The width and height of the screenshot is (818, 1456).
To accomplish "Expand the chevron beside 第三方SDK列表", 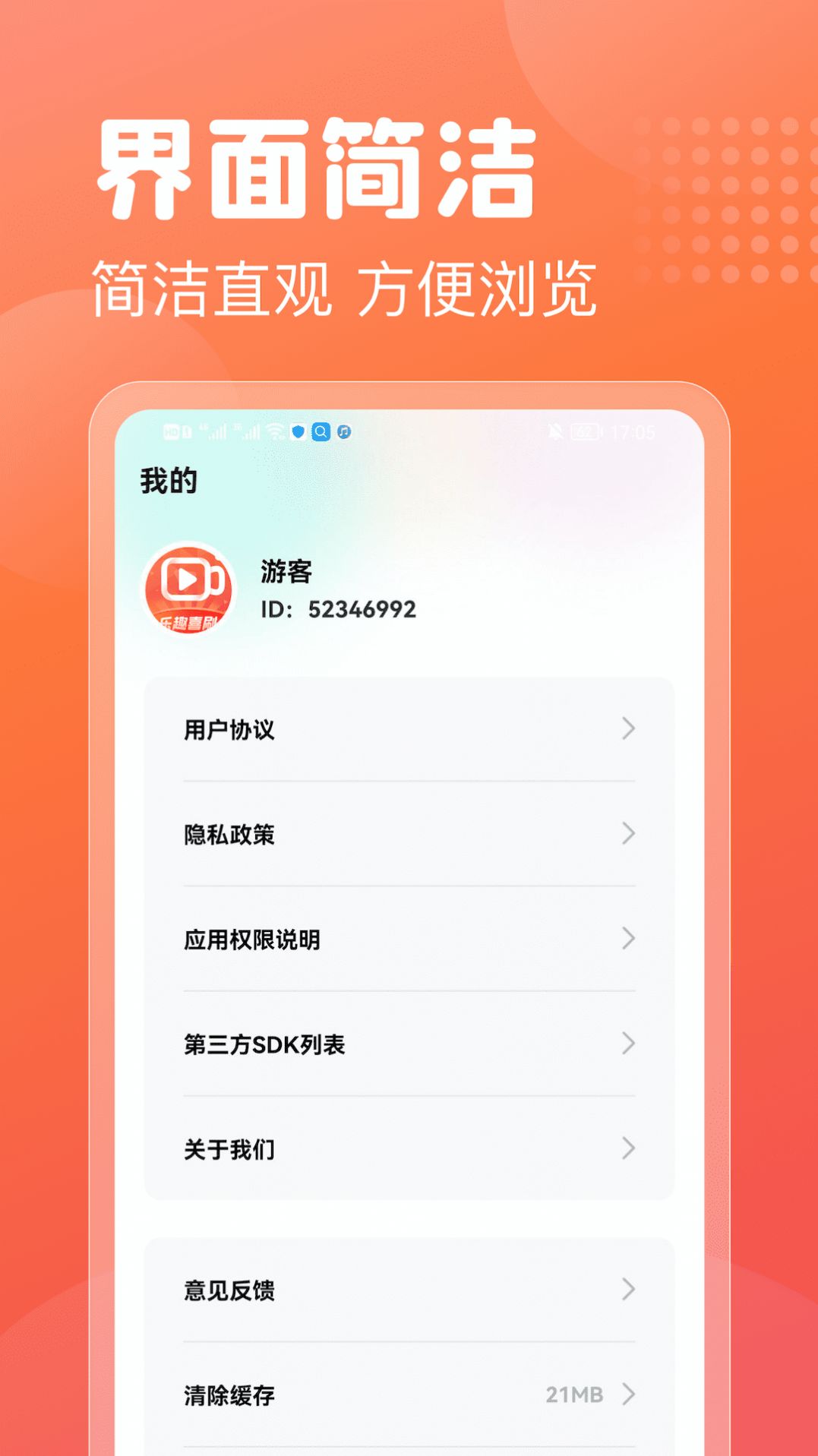I will [x=627, y=1044].
